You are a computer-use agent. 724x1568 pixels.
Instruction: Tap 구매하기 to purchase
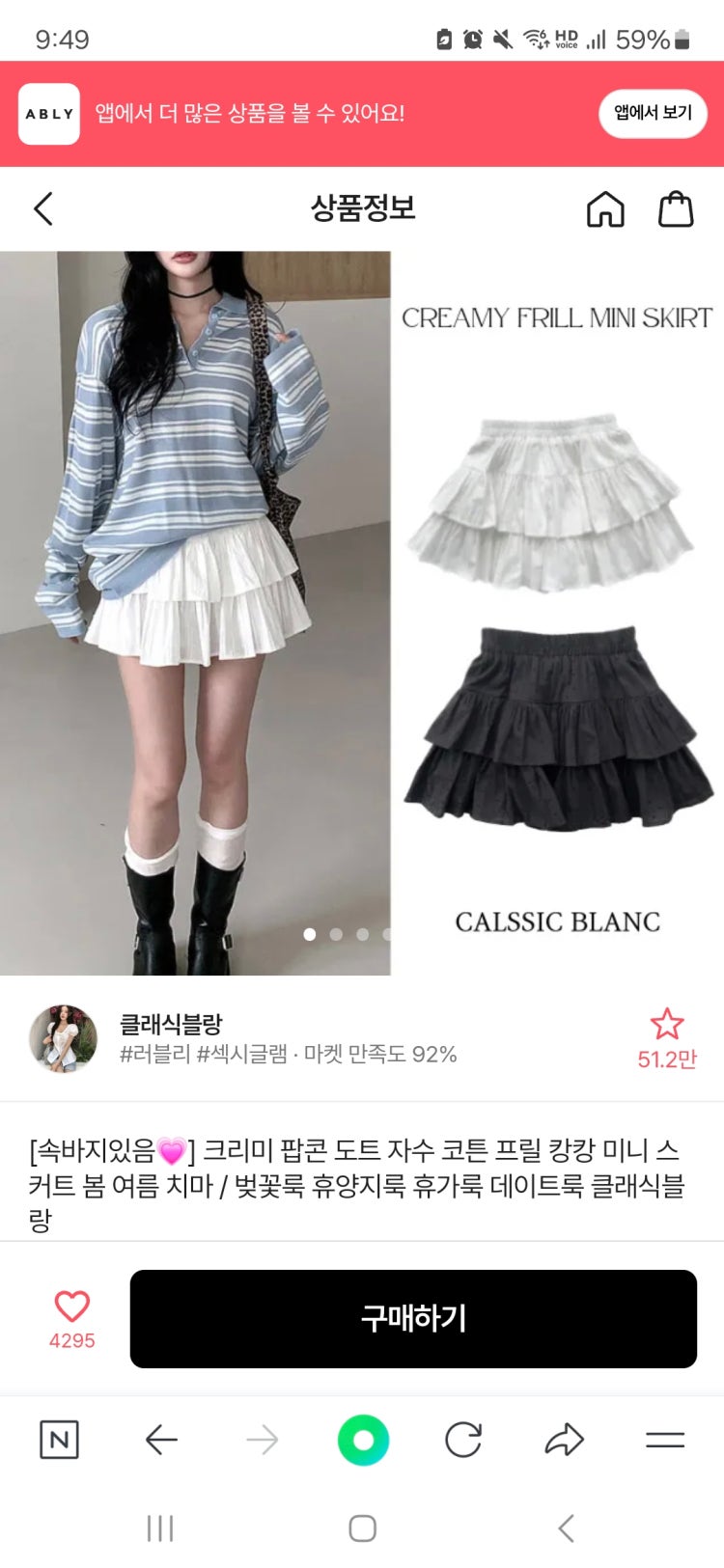coord(413,1318)
